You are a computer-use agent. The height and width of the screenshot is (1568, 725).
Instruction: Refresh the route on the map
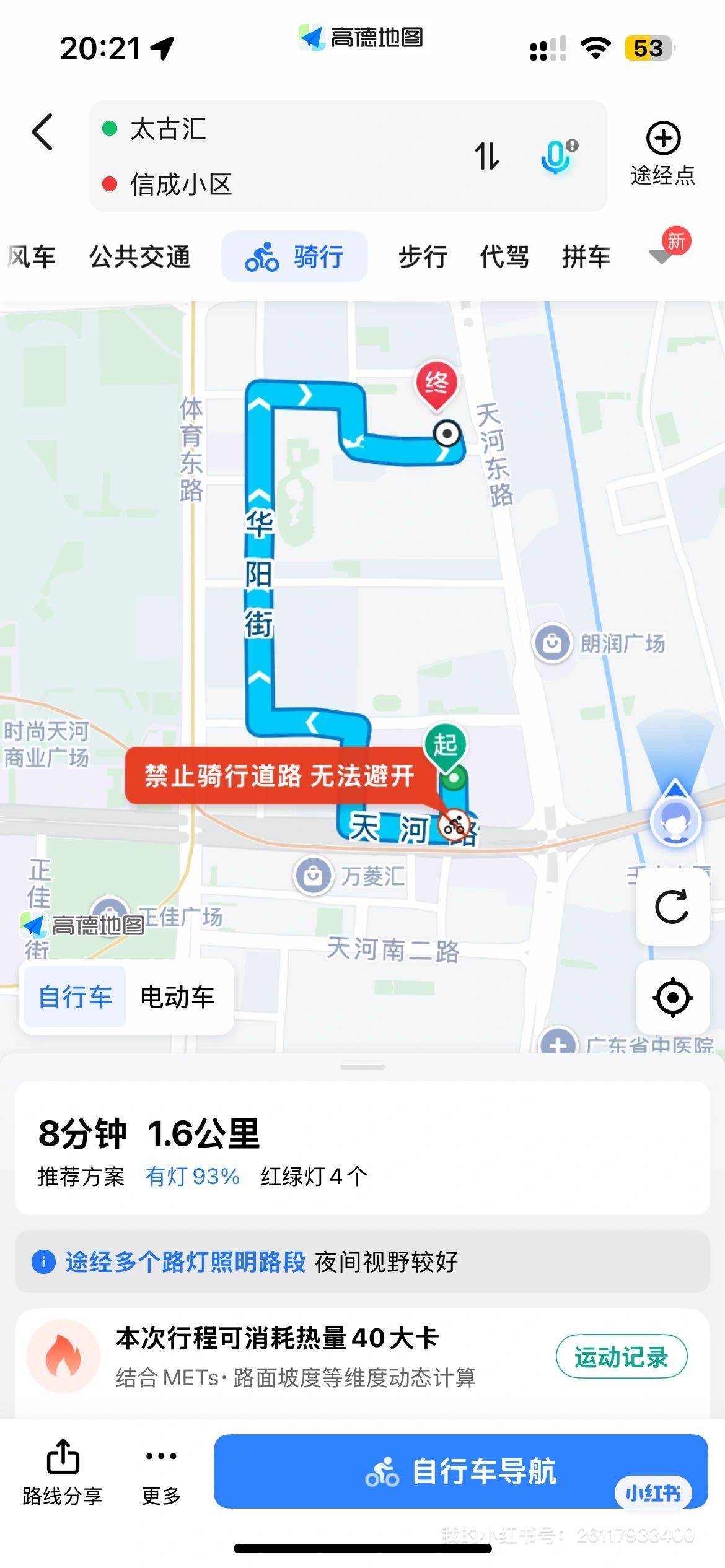click(672, 907)
